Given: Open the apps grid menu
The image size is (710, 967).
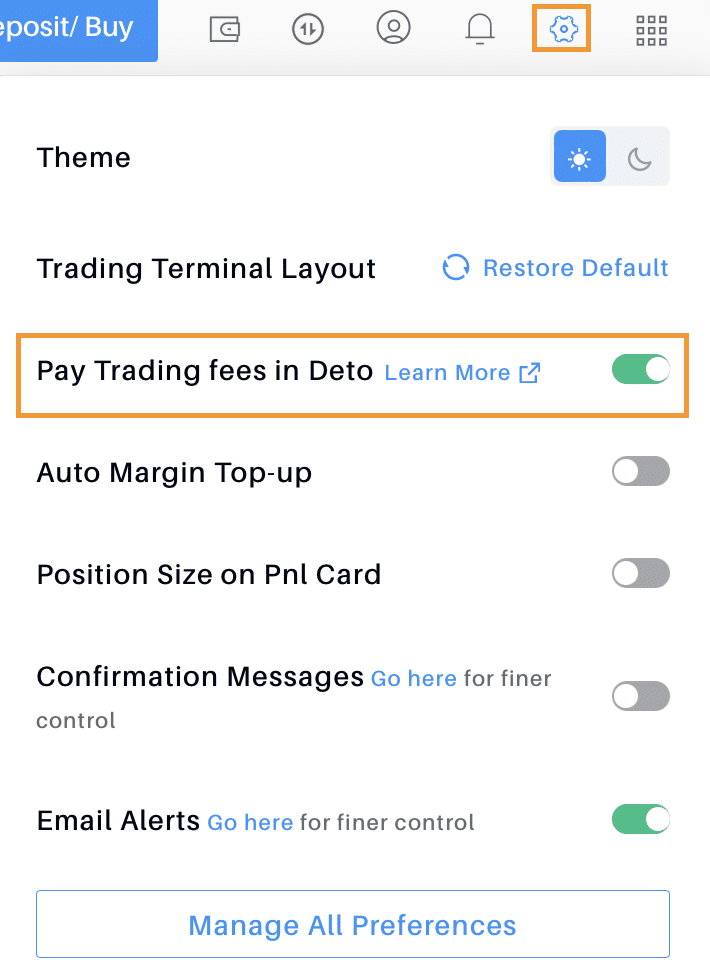Looking at the screenshot, I should [651, 30].
